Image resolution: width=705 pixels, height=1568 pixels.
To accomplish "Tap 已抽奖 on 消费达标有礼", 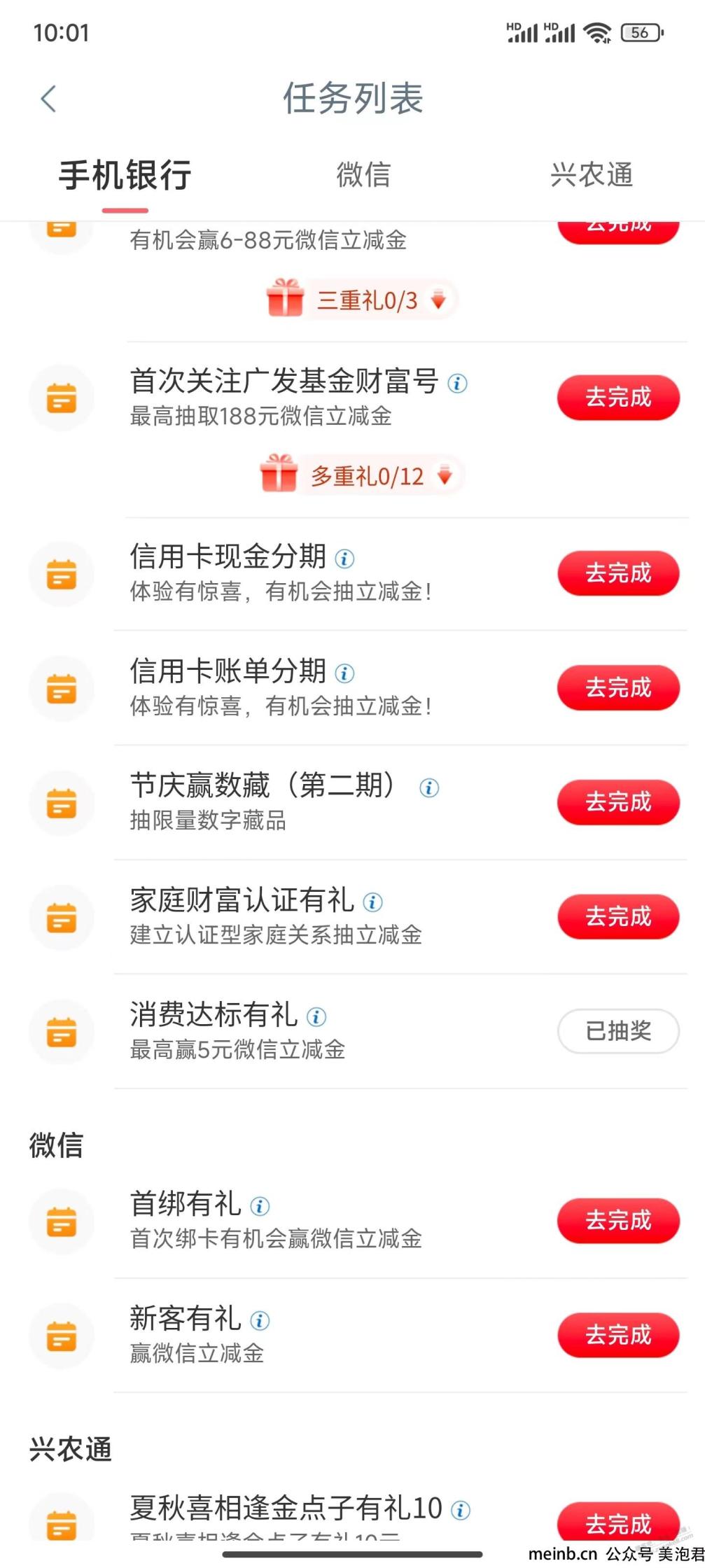I will tap(618, 1030).
